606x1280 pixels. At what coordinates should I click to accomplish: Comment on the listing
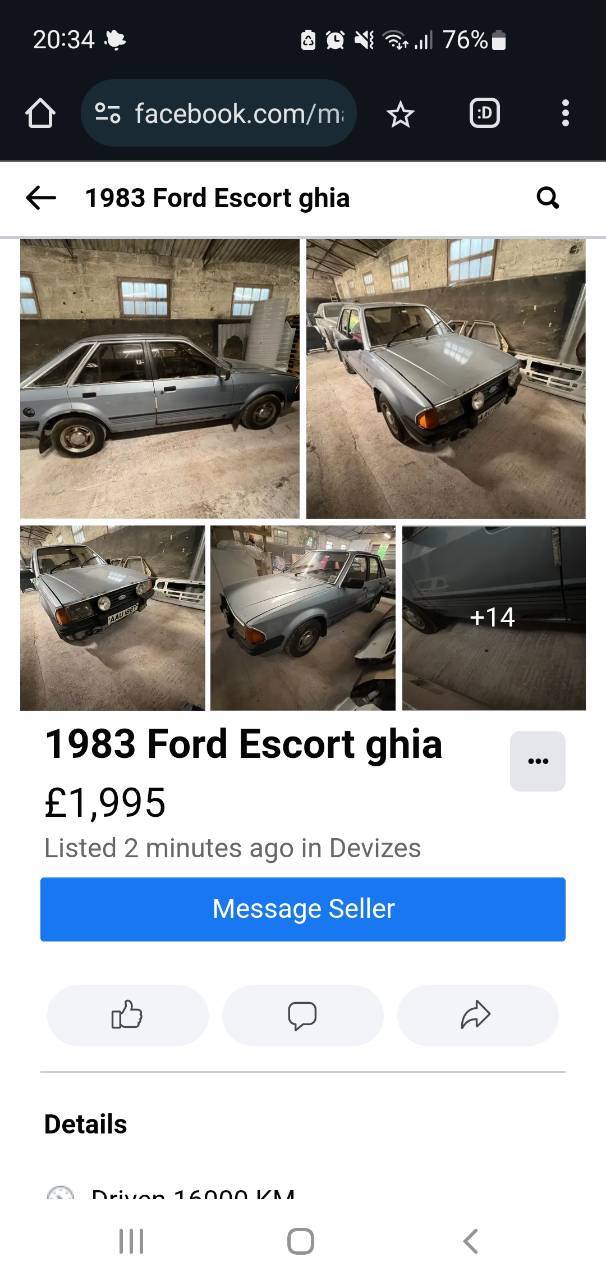302,1016
